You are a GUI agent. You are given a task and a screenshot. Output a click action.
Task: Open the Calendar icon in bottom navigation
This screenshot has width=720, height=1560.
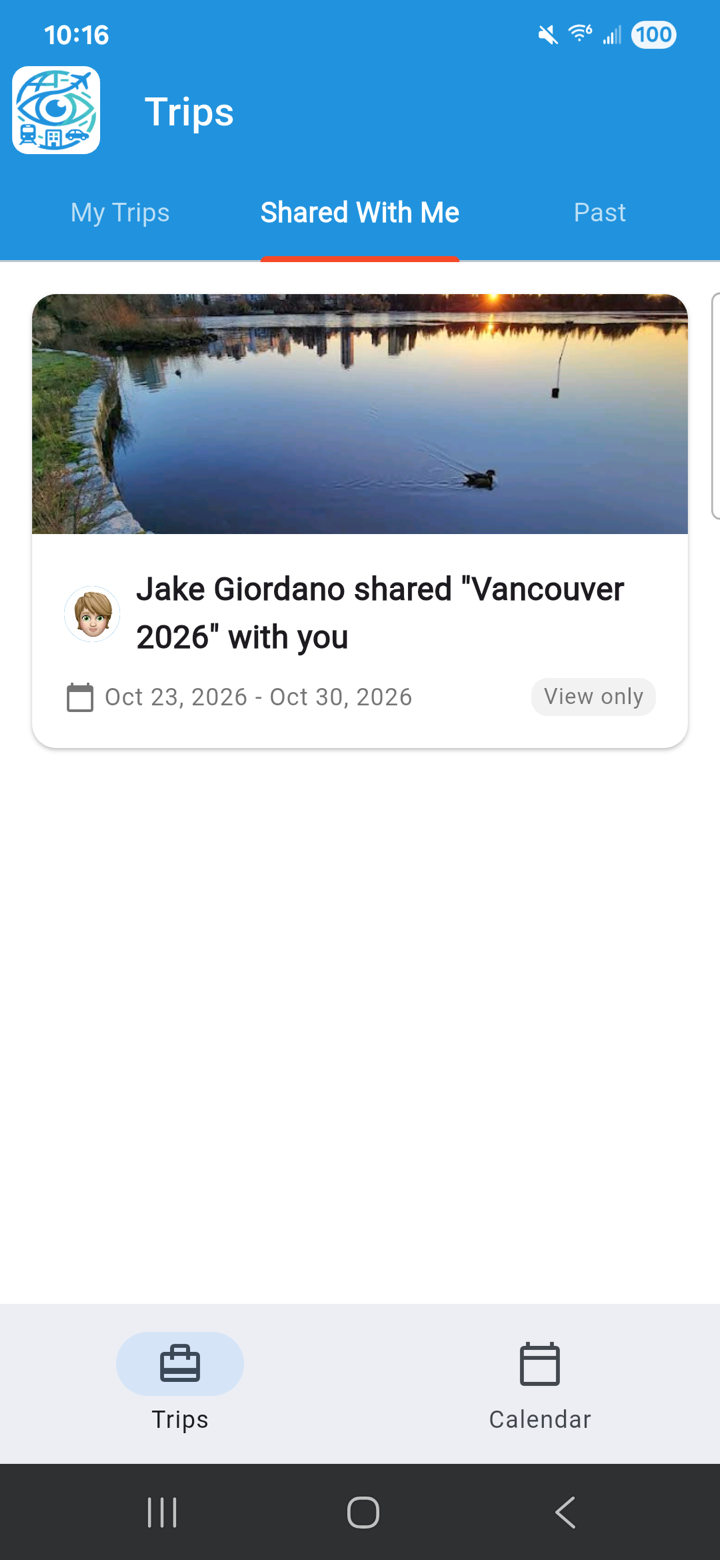click(x=539, y=1363)
